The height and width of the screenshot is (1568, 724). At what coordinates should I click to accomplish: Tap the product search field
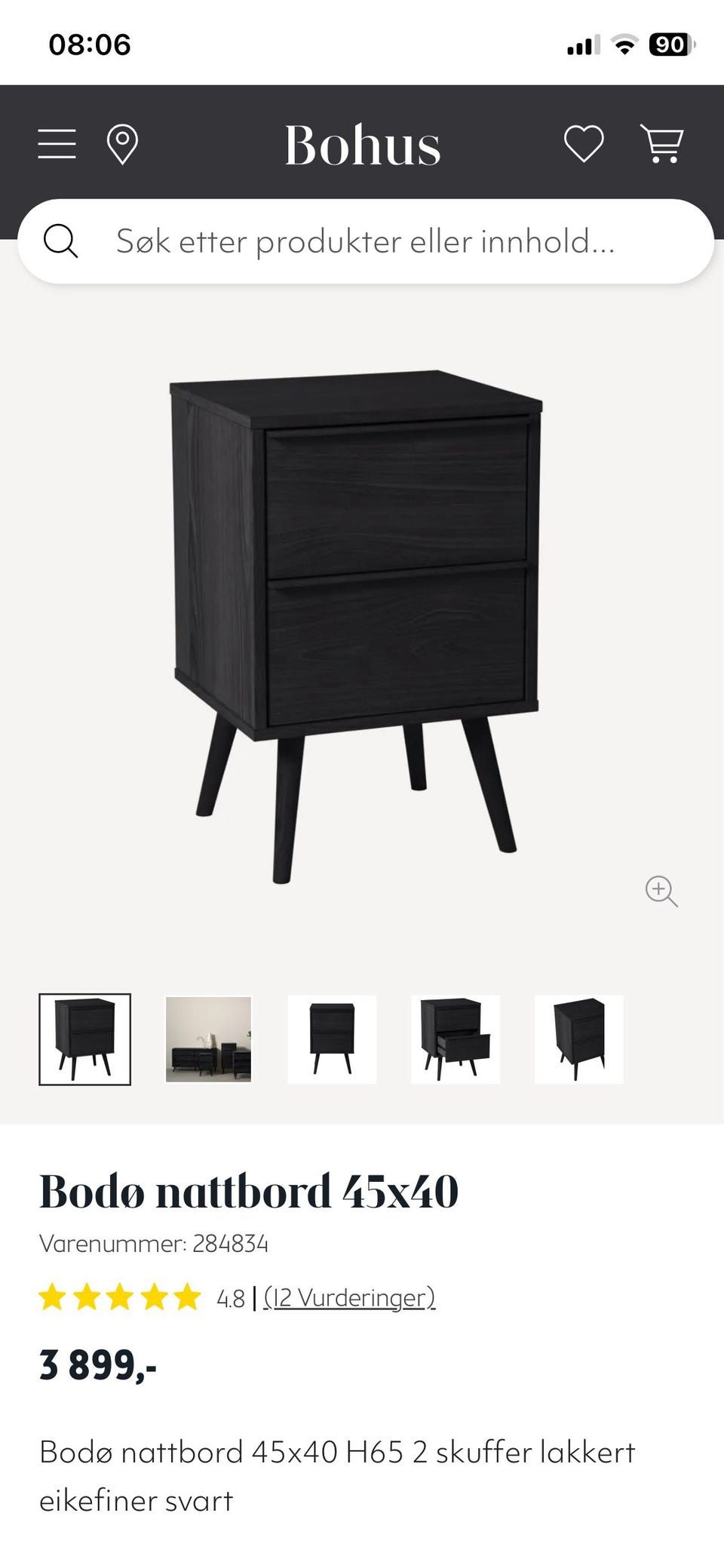pos(365,241)
